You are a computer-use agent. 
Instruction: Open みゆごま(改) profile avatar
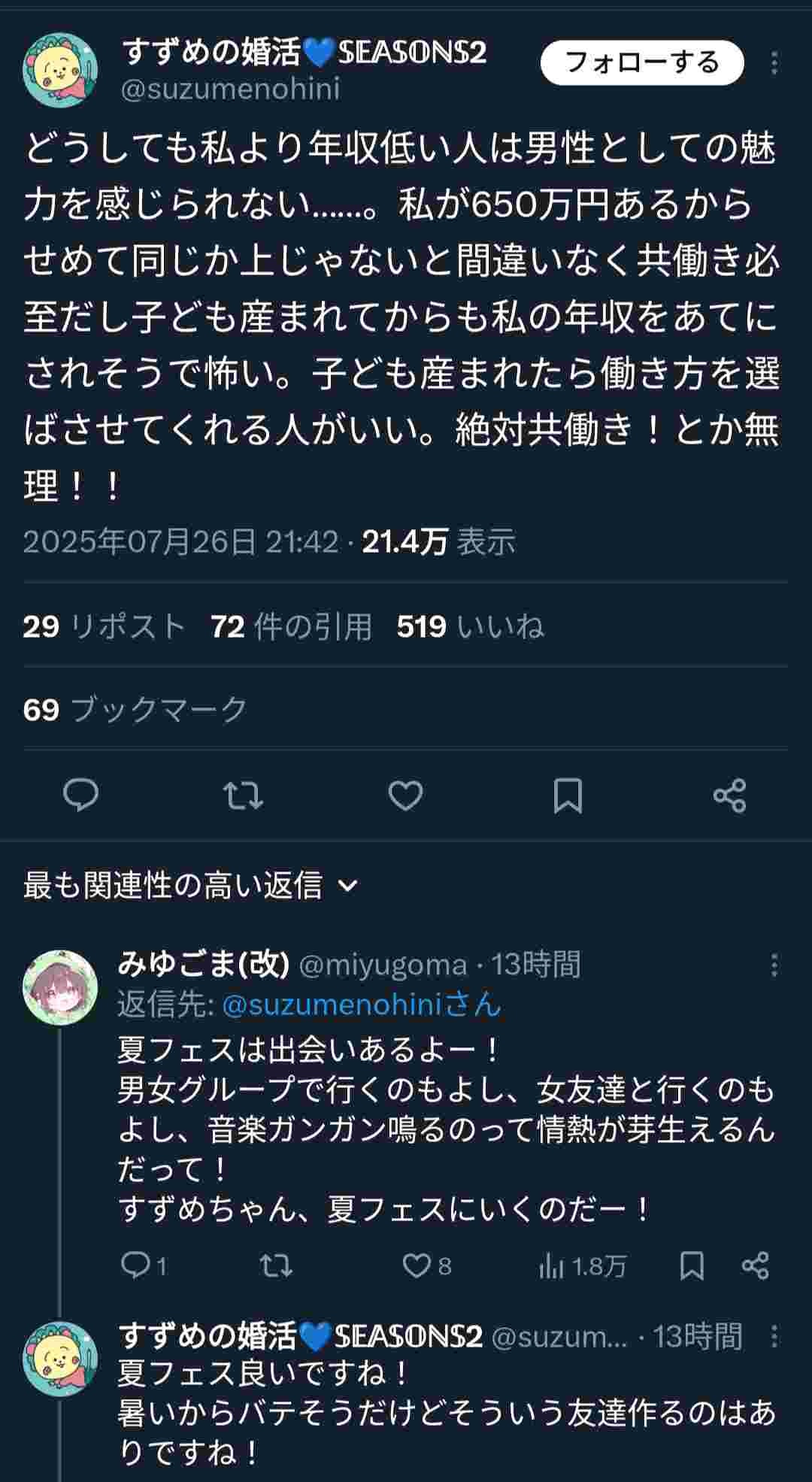click(x=60, y=987)
